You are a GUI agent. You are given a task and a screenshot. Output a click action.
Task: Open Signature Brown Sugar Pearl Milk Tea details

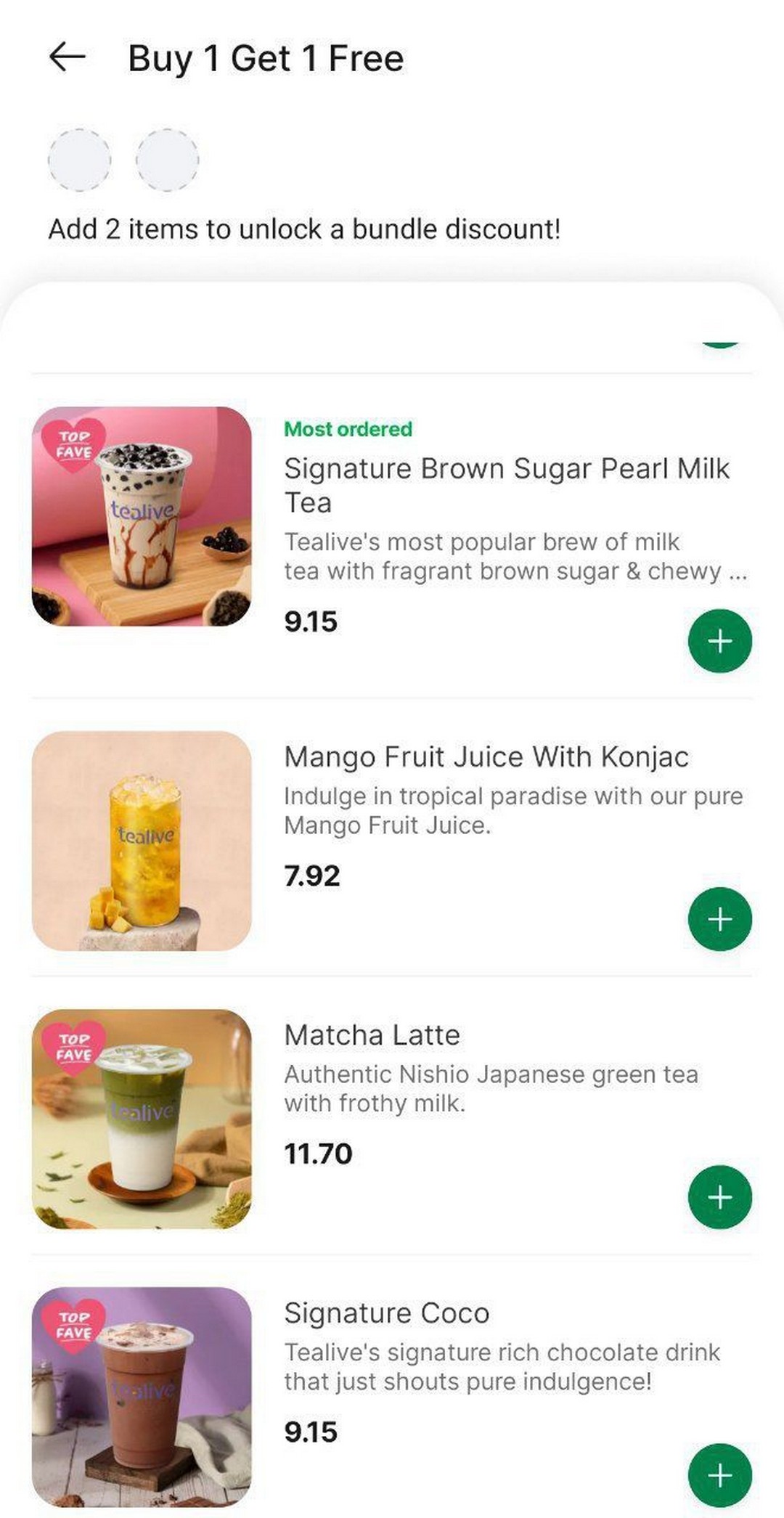point(506,484)
